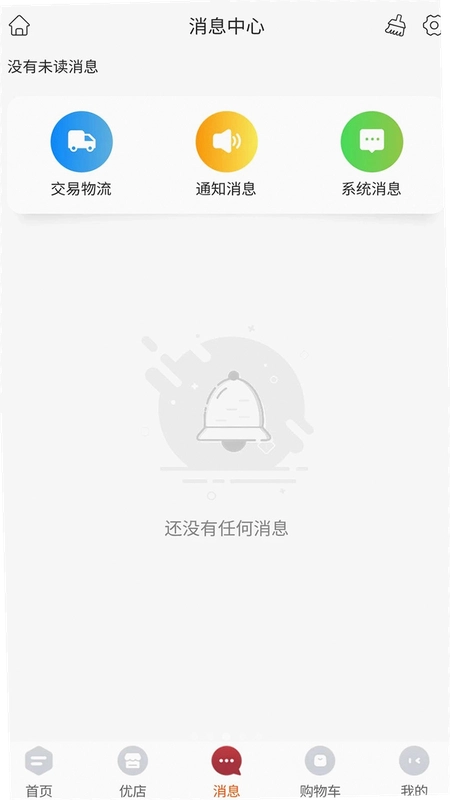Open 交易物流 messages

[81, 155]
